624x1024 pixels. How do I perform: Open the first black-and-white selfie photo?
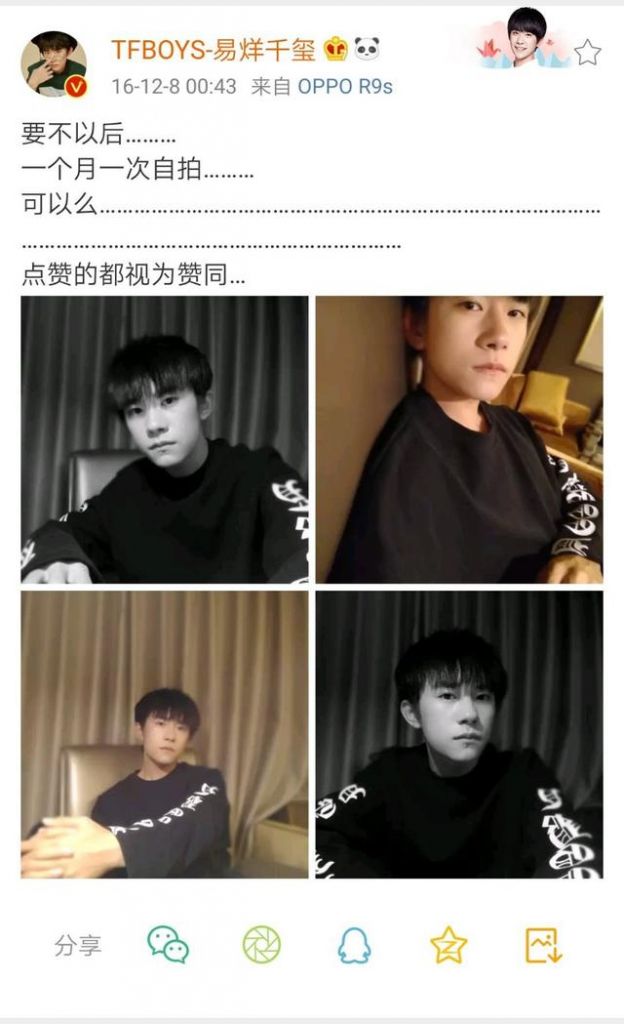(164, 440)
